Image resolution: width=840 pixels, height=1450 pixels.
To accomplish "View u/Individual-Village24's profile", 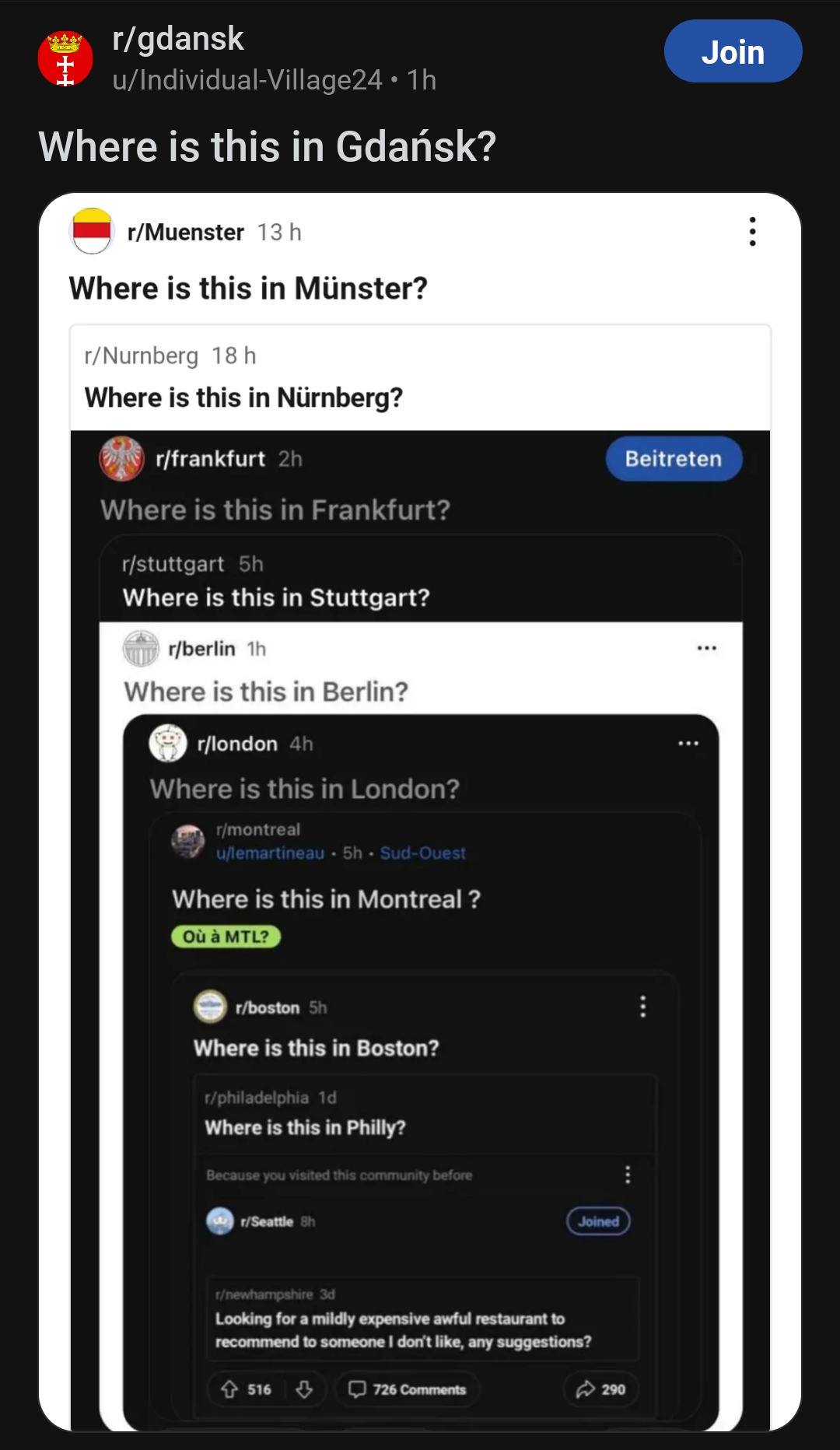I will click(x=247, y=79).
